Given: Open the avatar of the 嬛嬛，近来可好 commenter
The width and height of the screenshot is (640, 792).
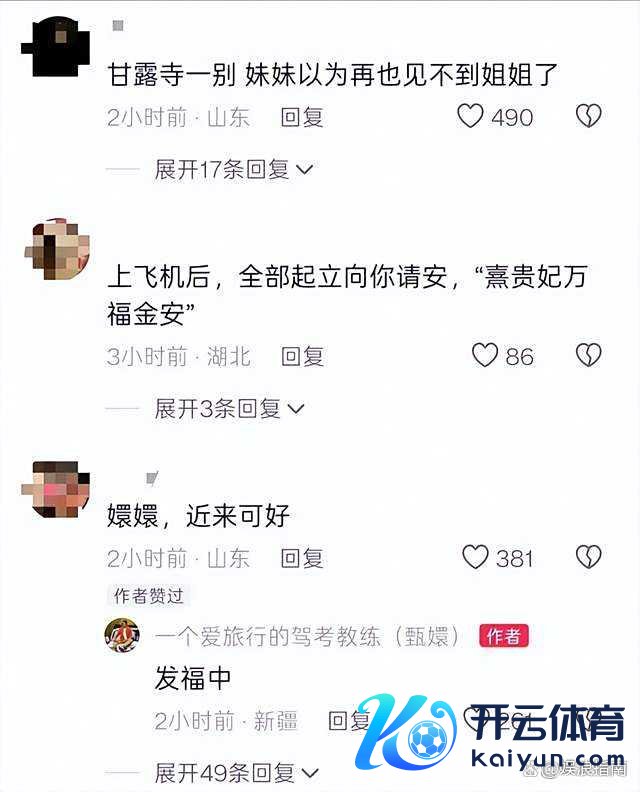Looking at the screenshot, I should click(57, 489).
